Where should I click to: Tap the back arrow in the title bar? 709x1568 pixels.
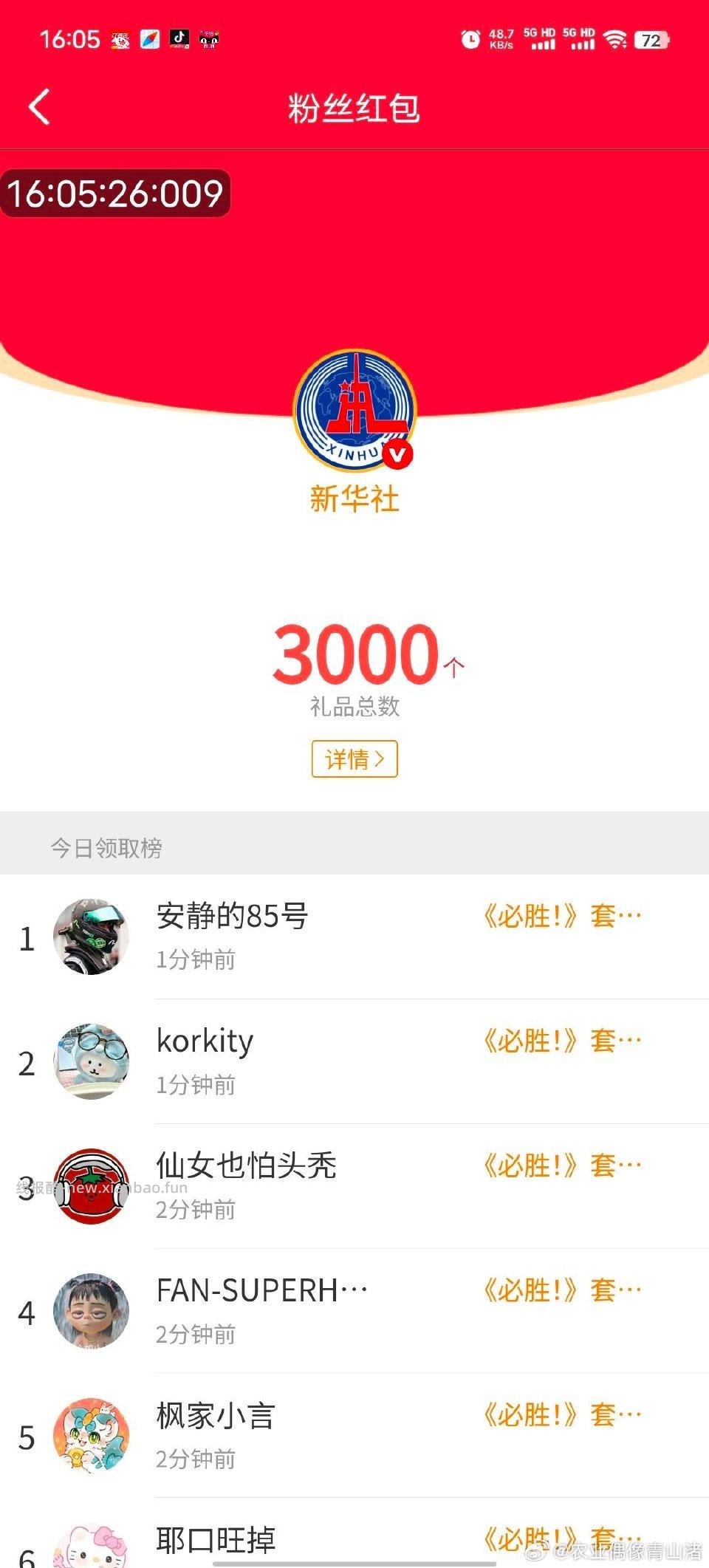pos(38,106)
